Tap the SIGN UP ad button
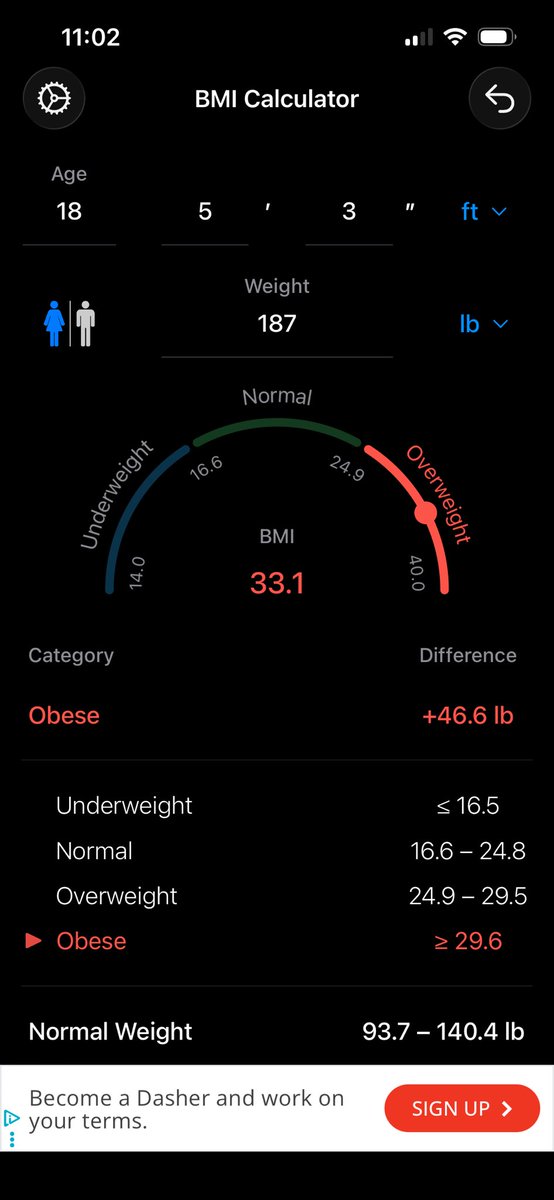 coord(462,1108)
